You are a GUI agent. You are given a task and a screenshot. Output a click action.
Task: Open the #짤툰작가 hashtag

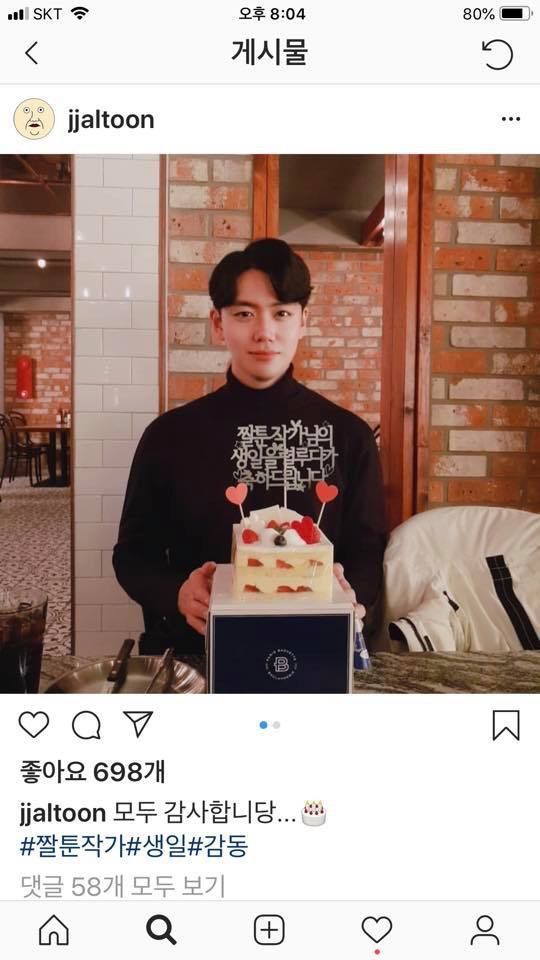[72, 847]
